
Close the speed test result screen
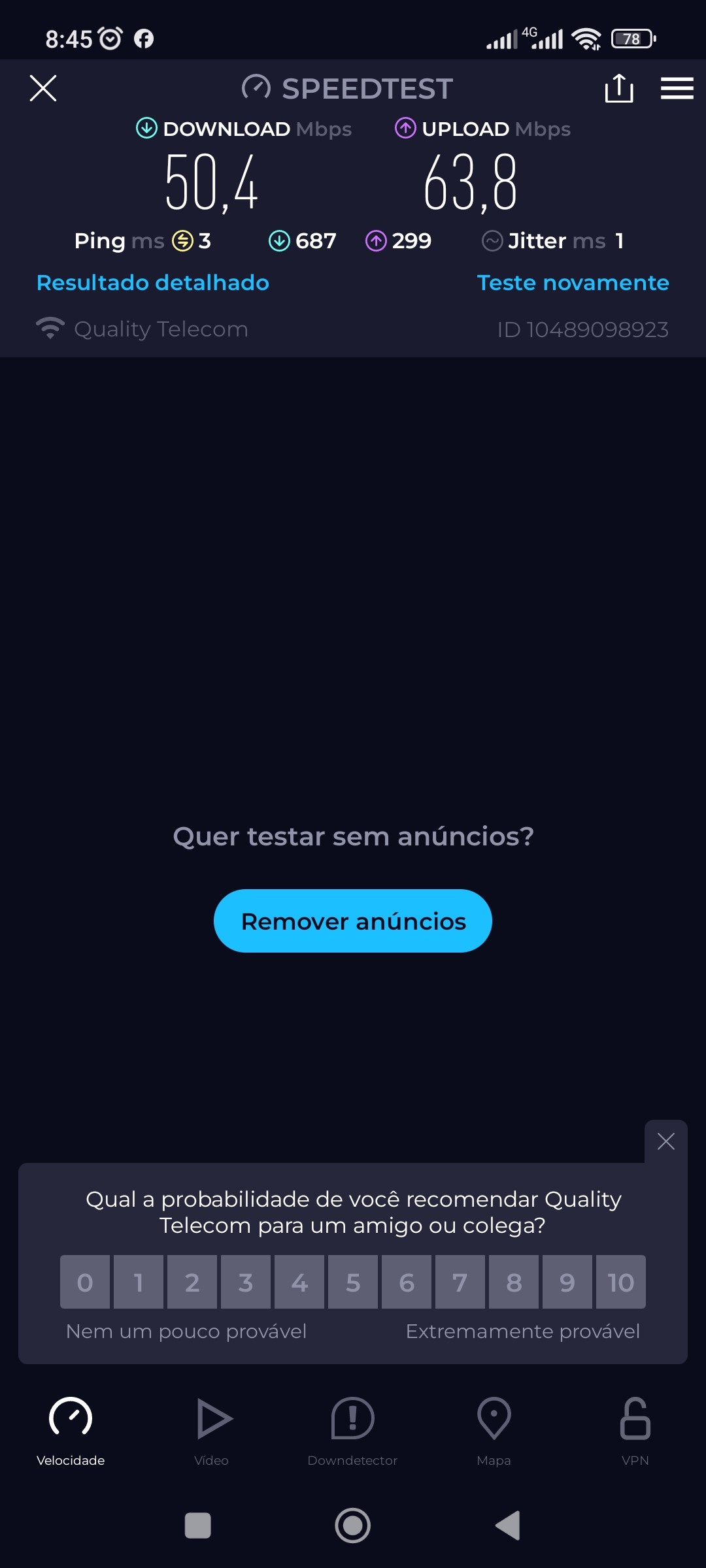click(43, 88)
